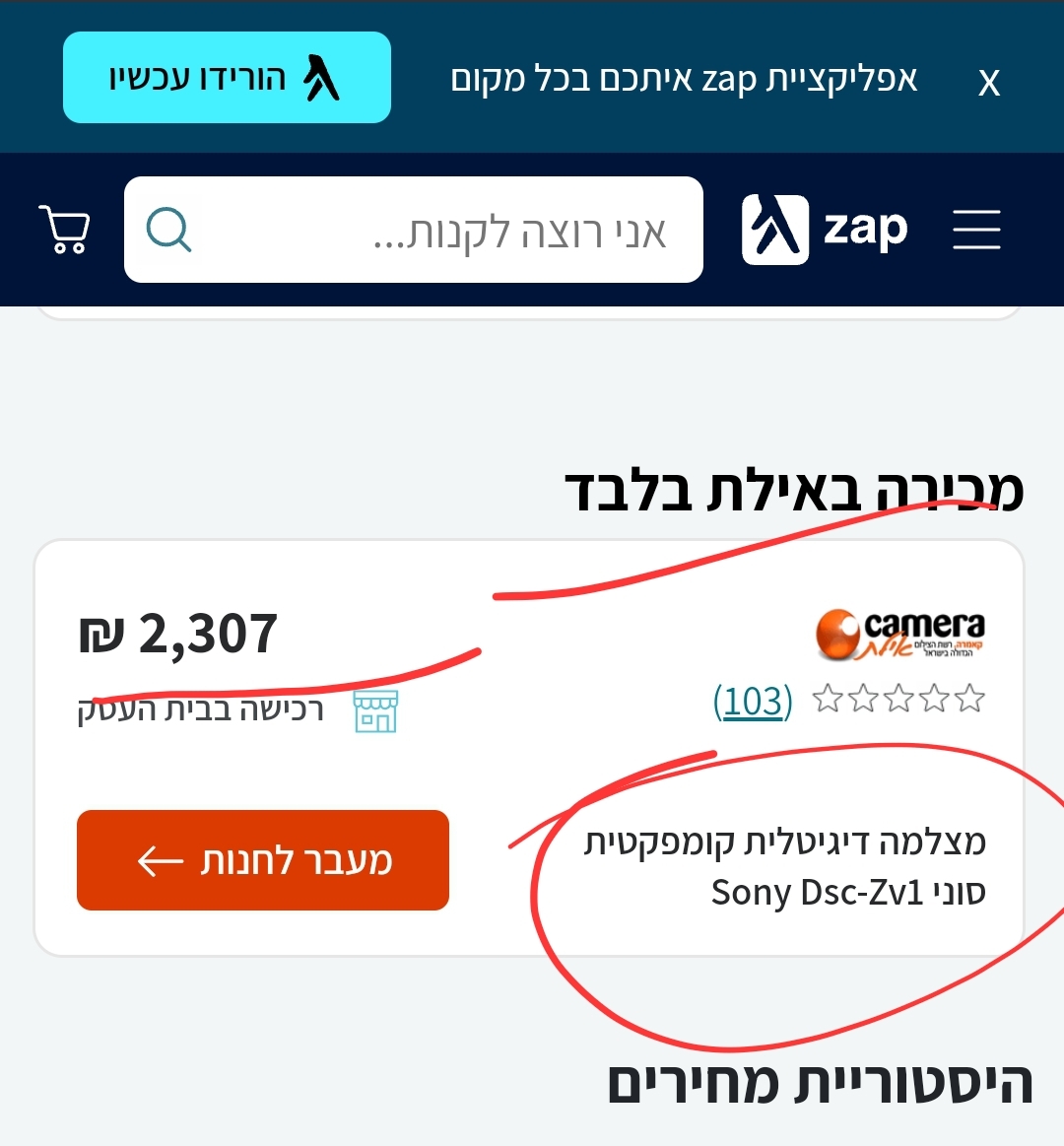Tap 'מעבר לחנות' to visit the store
The height and width of the screenshot is (1146, 1064).
pyautogui.click(x=263, y=860)
